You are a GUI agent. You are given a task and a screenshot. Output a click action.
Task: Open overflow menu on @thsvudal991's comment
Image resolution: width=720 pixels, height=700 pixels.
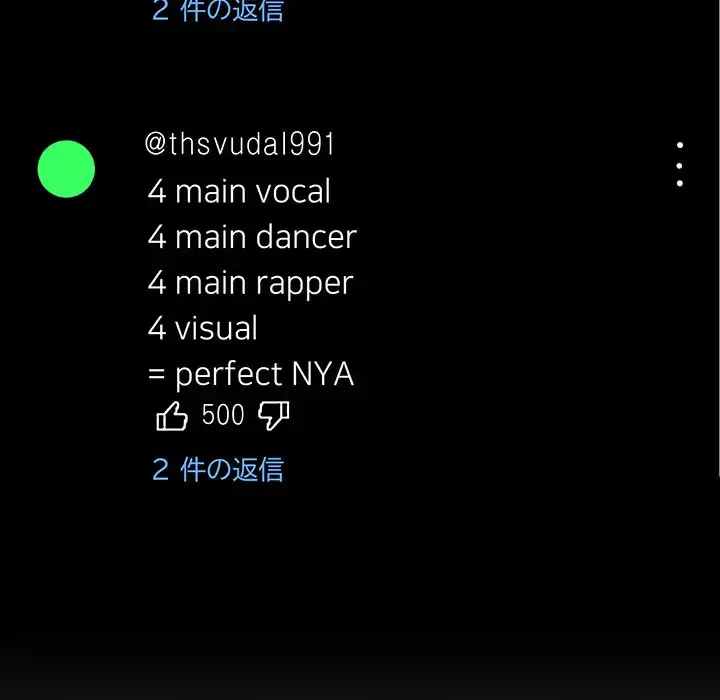679,164
